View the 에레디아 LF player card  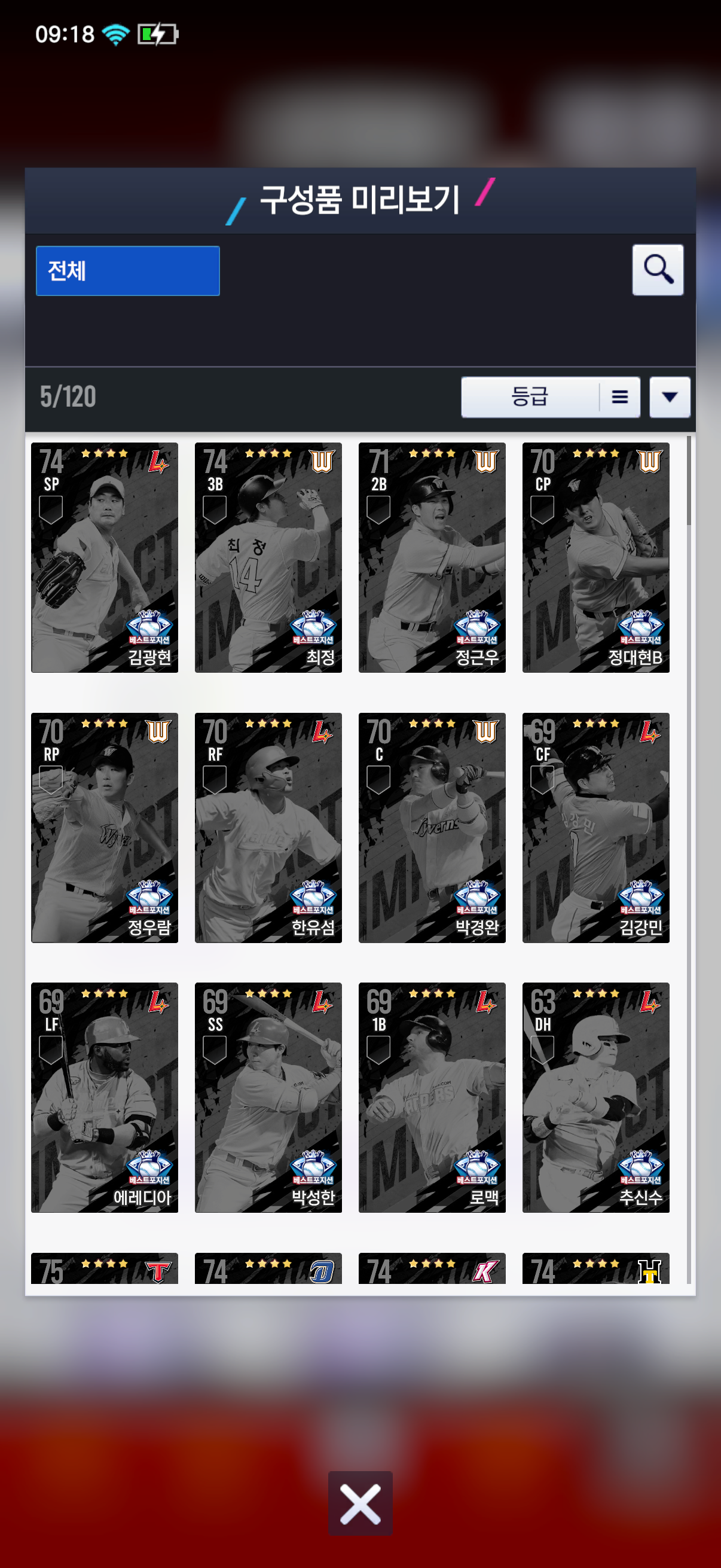(x=105, y=1097)
